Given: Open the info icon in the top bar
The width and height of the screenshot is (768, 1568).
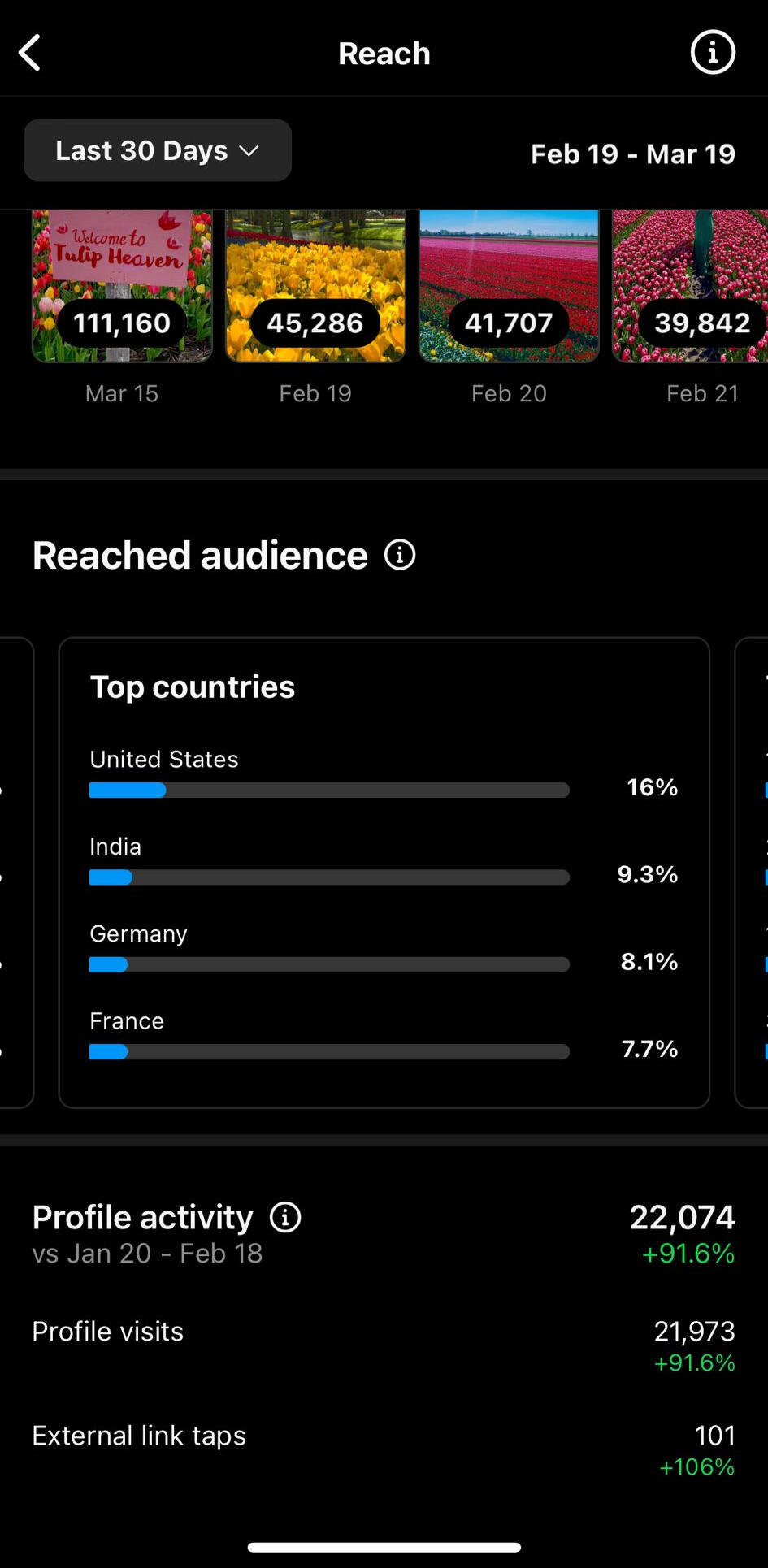Looking at the screenshot, I should [x=712, y=54].
